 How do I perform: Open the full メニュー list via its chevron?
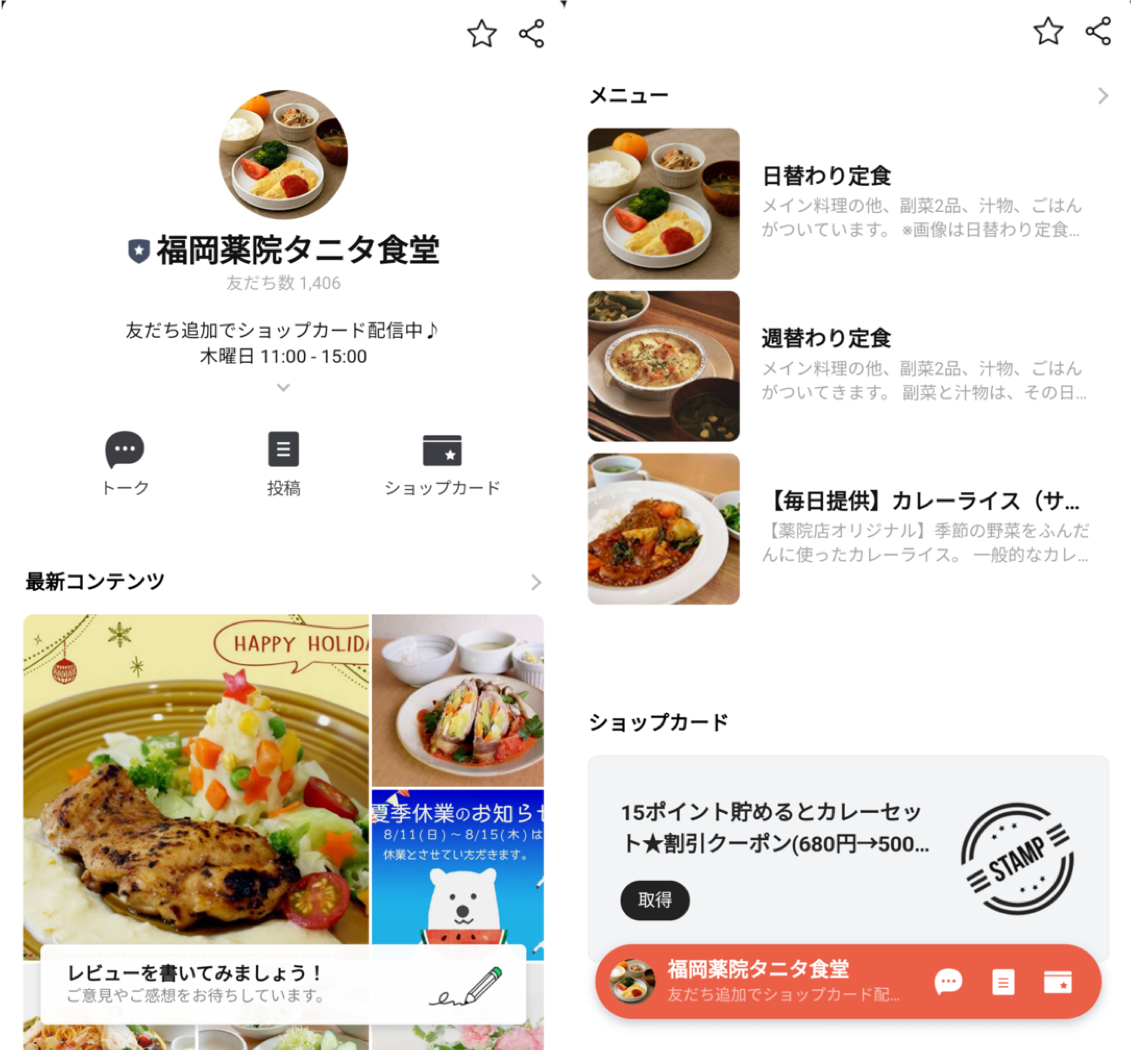point(1102,96)
